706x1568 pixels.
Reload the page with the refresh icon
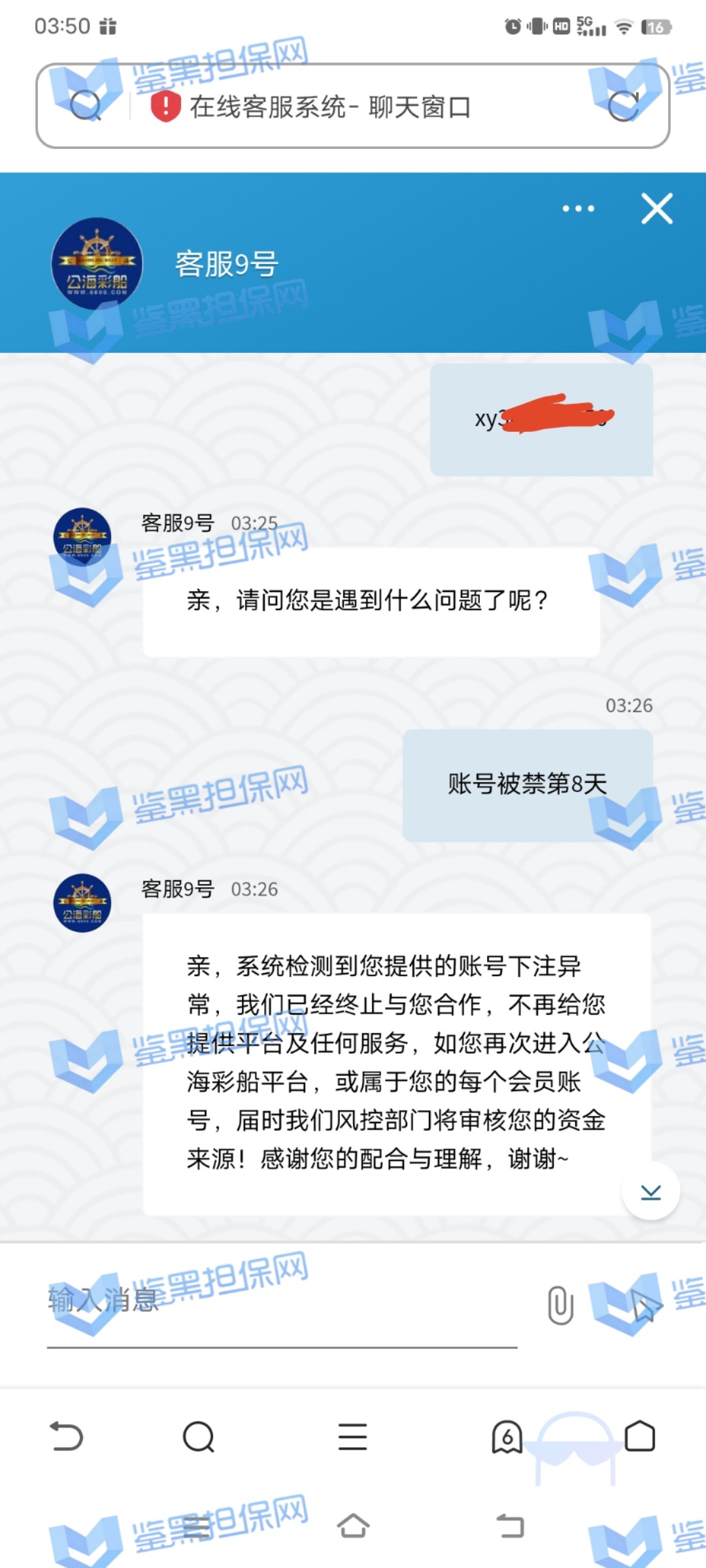point(623,106)
